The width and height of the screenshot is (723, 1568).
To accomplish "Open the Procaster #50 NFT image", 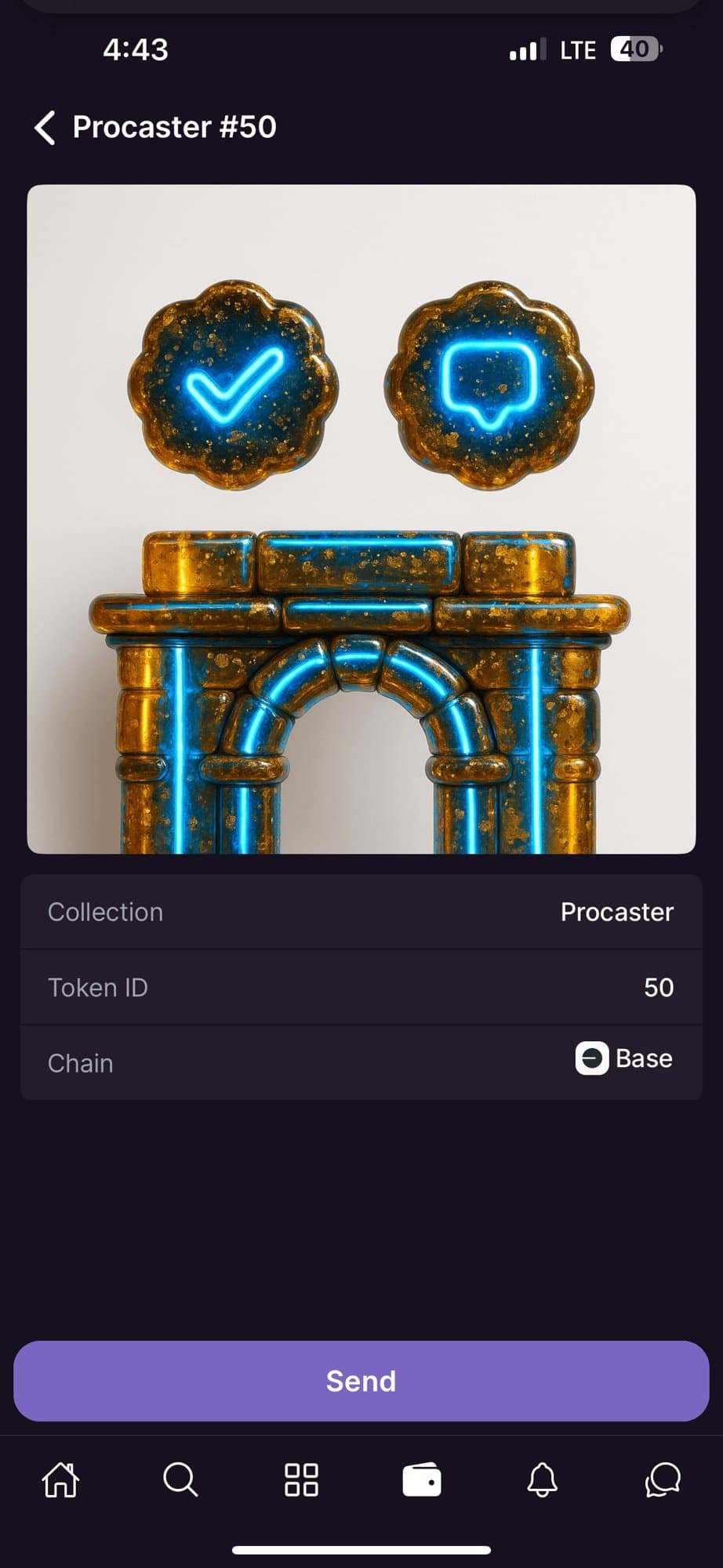I will pos(361,519).
